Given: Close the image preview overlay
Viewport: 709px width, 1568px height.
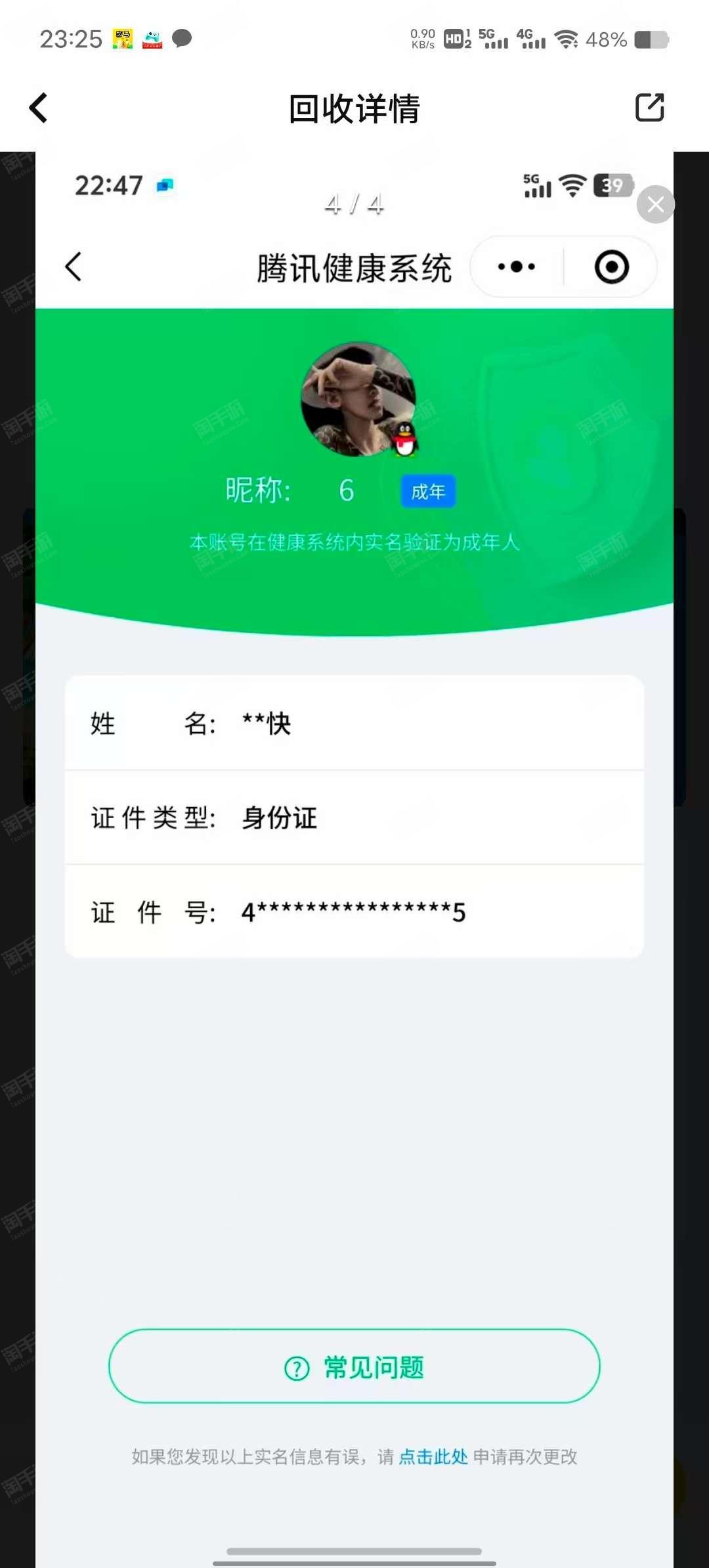Looking at the screenshot, I should [655, 205].
